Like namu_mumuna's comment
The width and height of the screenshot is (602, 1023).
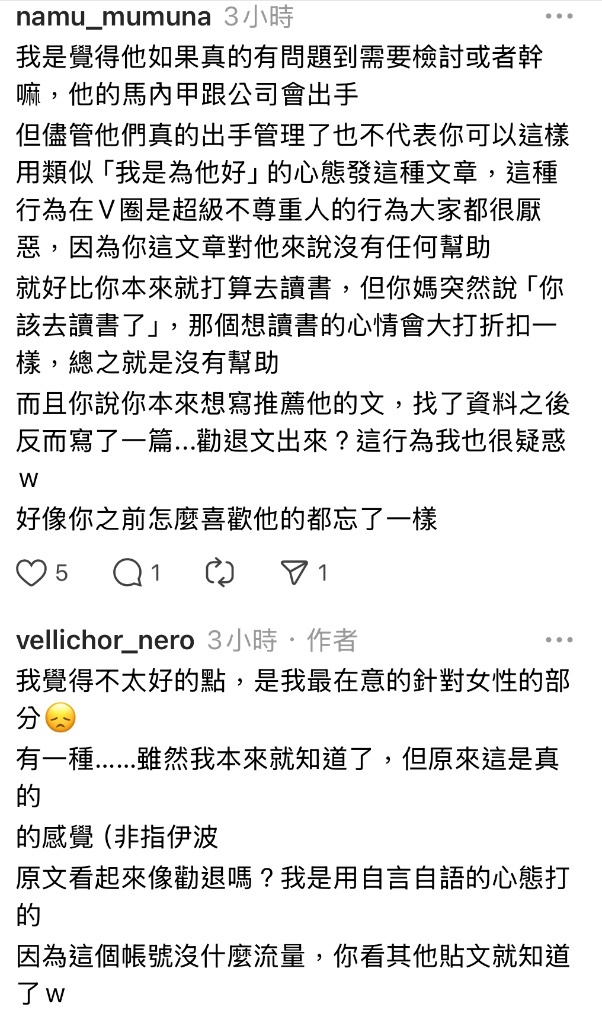33,572
